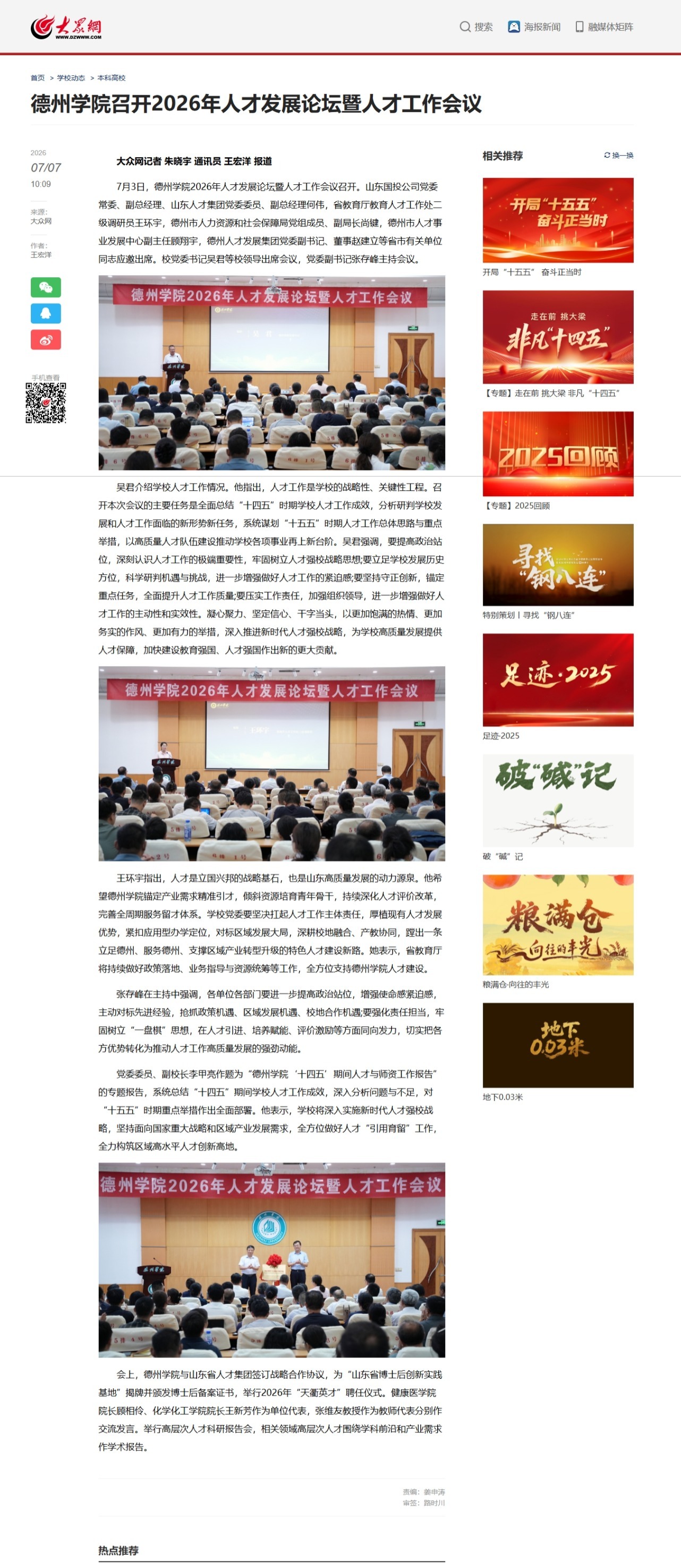Go to 首页 breadcrumb link
681x1568 pixels.
click(38, 78)
